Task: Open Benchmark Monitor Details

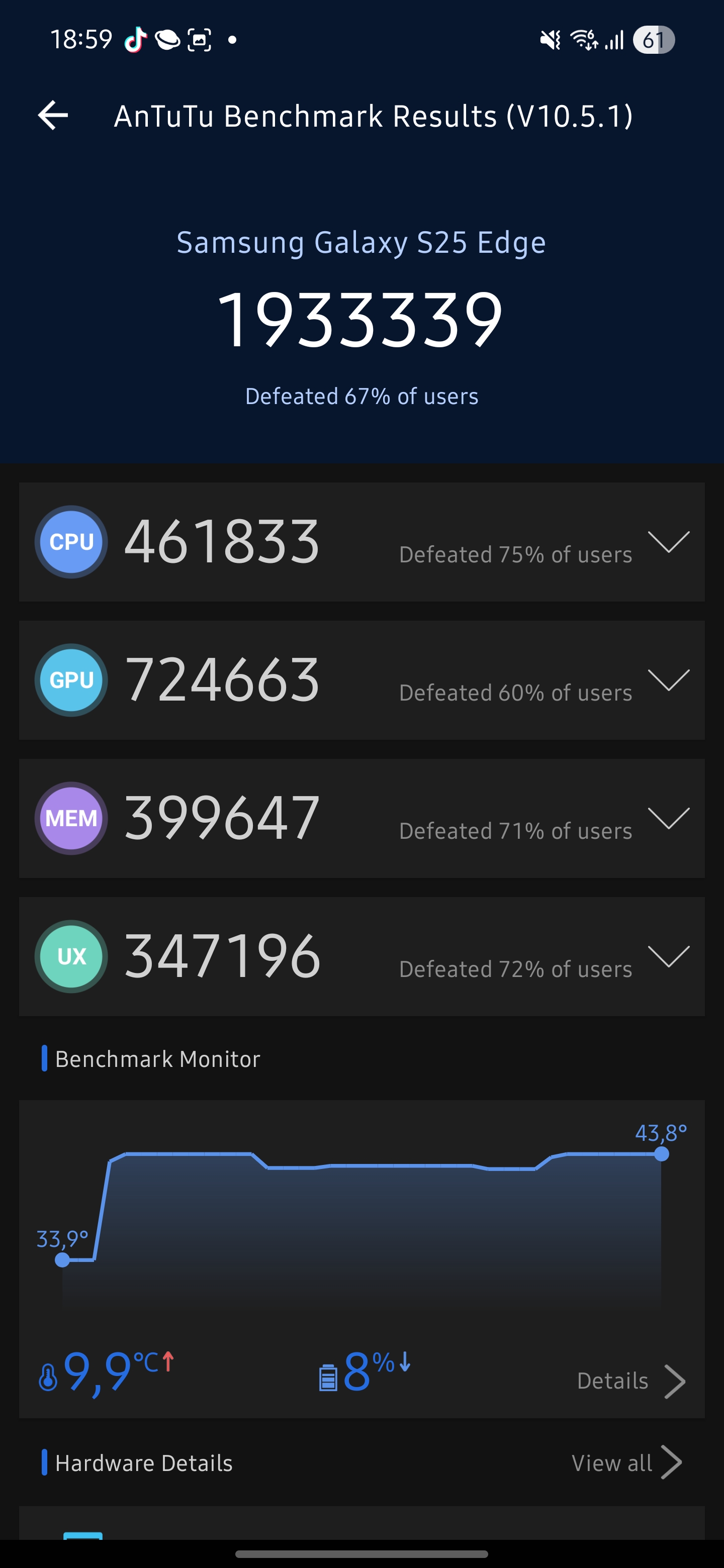Action: click(631, 1381)
